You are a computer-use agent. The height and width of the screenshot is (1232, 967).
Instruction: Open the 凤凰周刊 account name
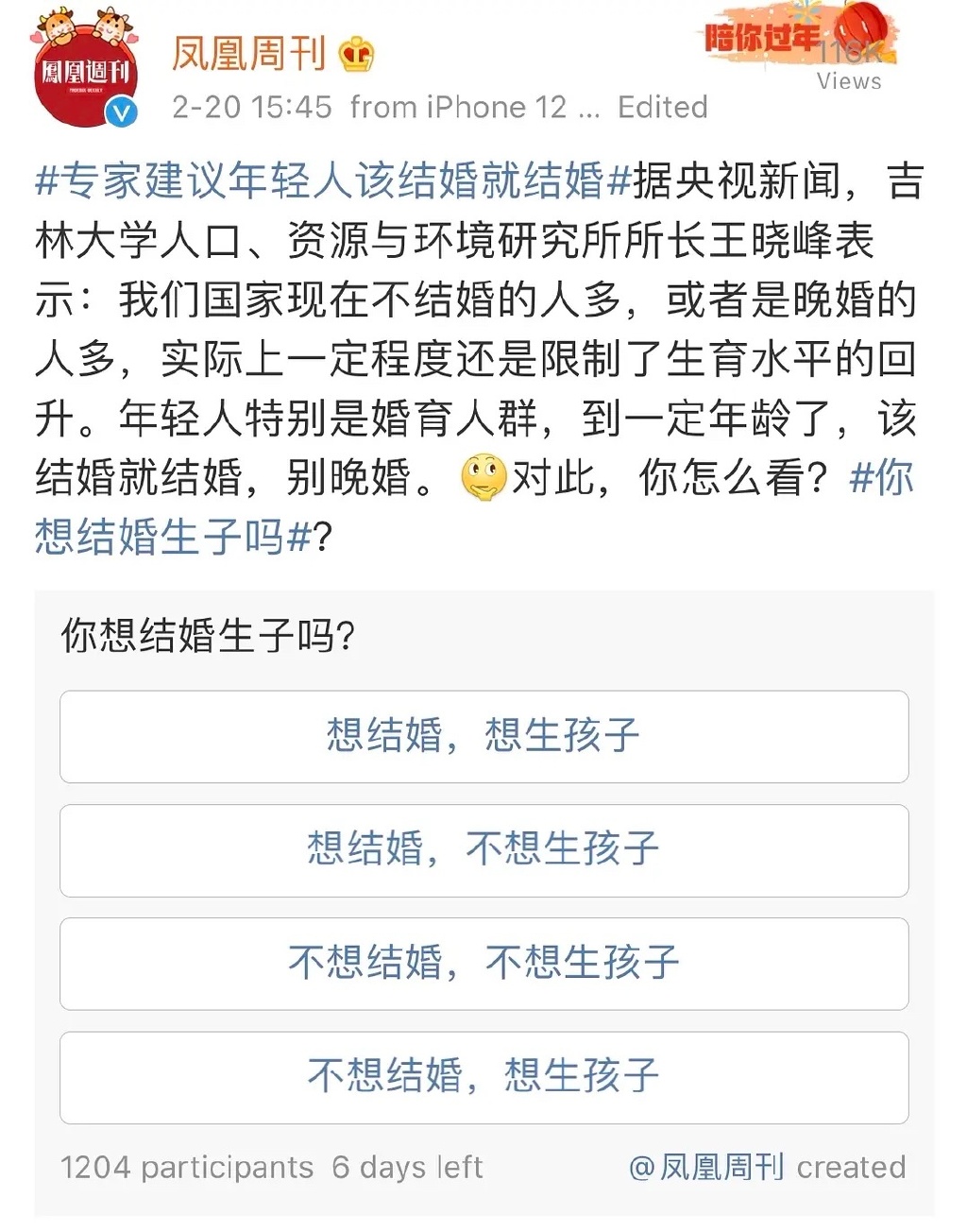(x=249, y=53)
